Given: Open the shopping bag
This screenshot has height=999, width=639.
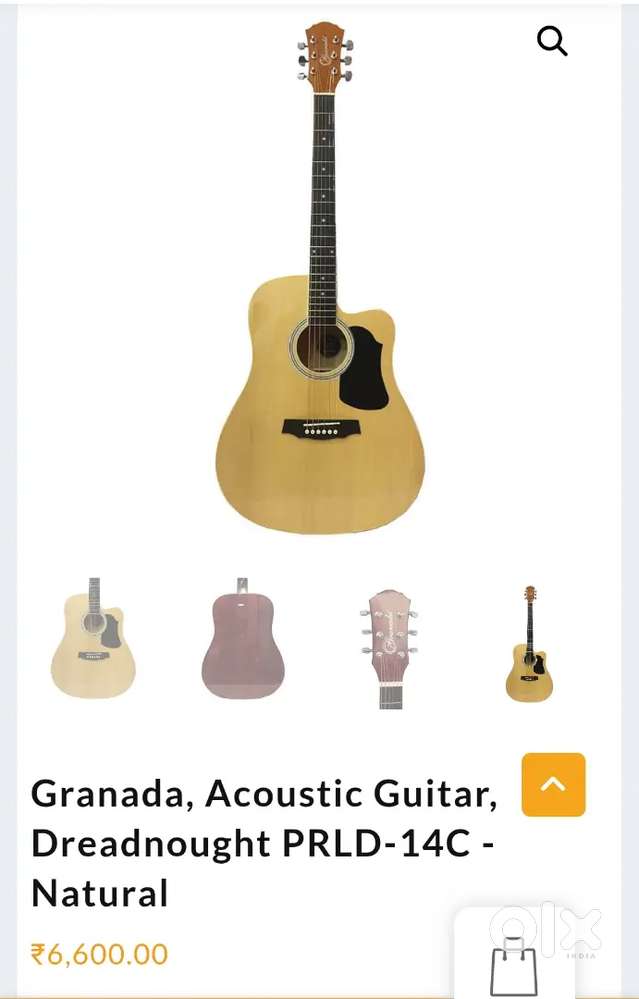Looking at the screenshot, I should pyautogui.click(x=514, y=966).
